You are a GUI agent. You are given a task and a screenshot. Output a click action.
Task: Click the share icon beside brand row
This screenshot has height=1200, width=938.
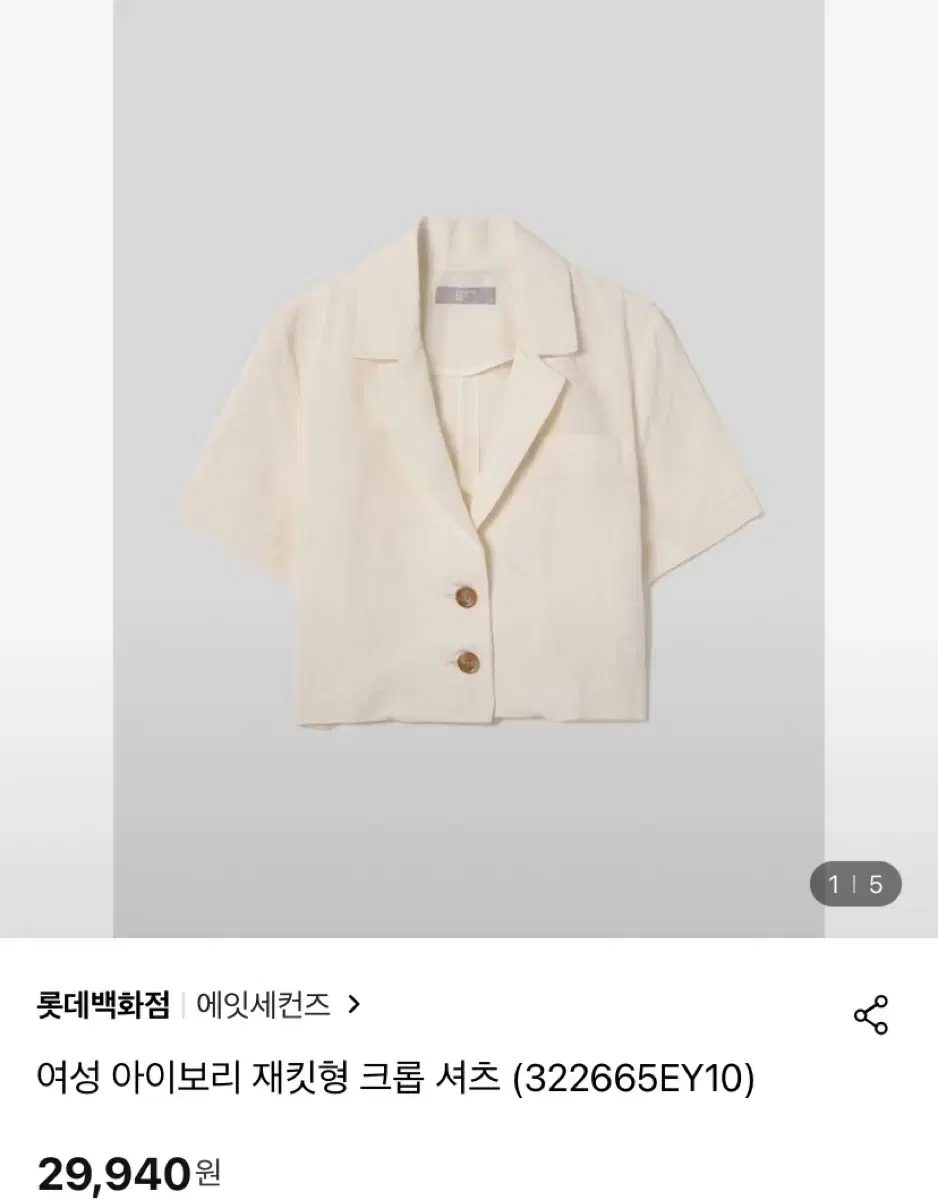point(869,1012)
